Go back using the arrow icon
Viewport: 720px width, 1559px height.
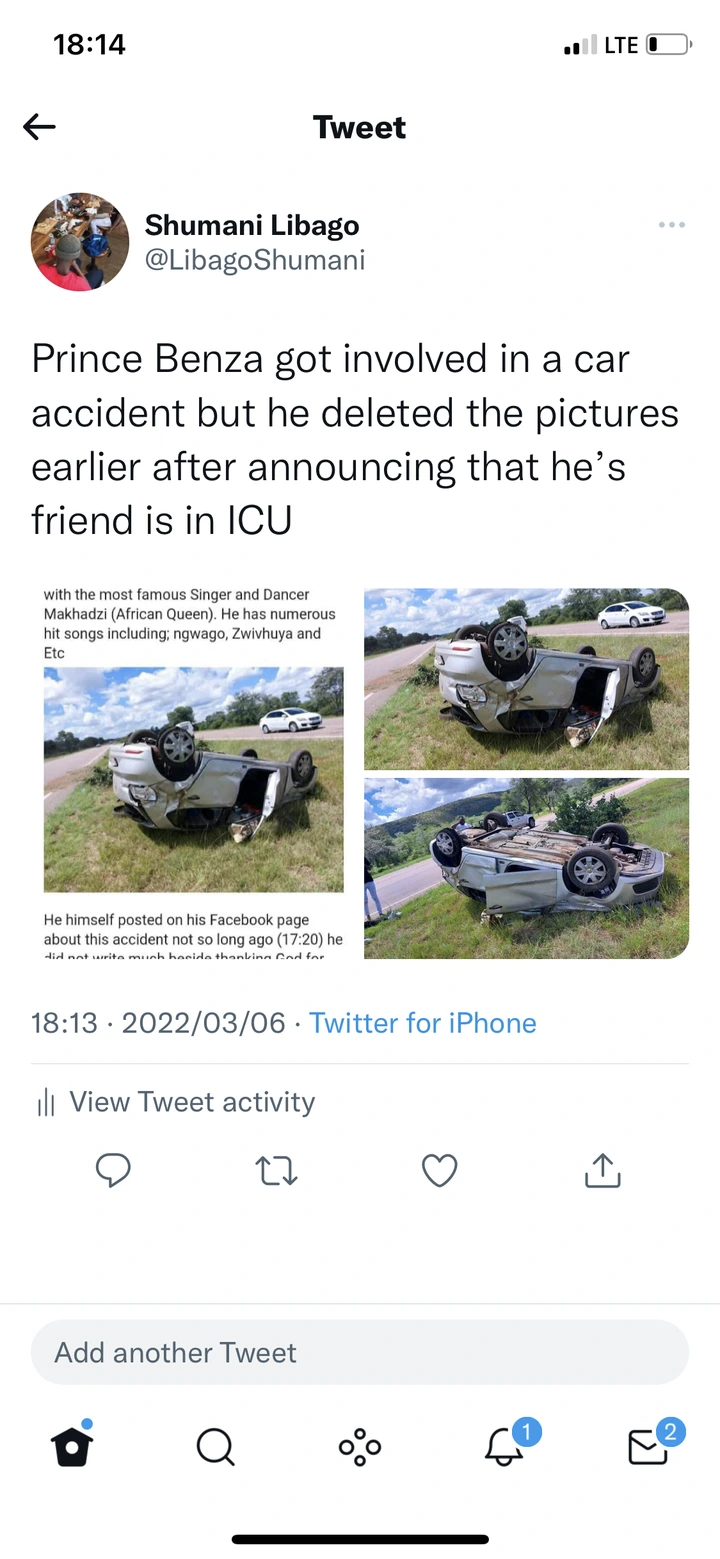(x=39, y=127)
